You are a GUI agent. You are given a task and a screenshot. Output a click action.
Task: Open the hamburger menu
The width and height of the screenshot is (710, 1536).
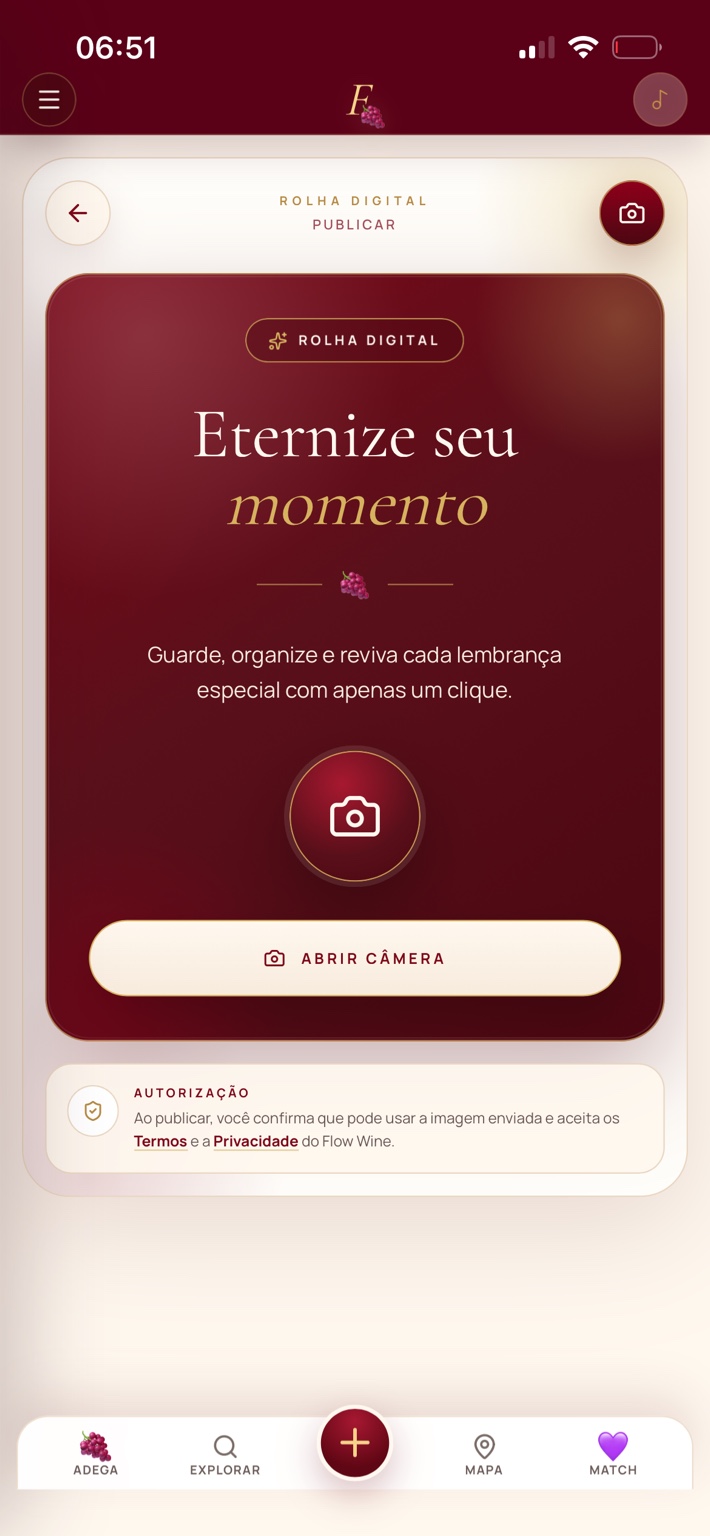click(49, 100)
